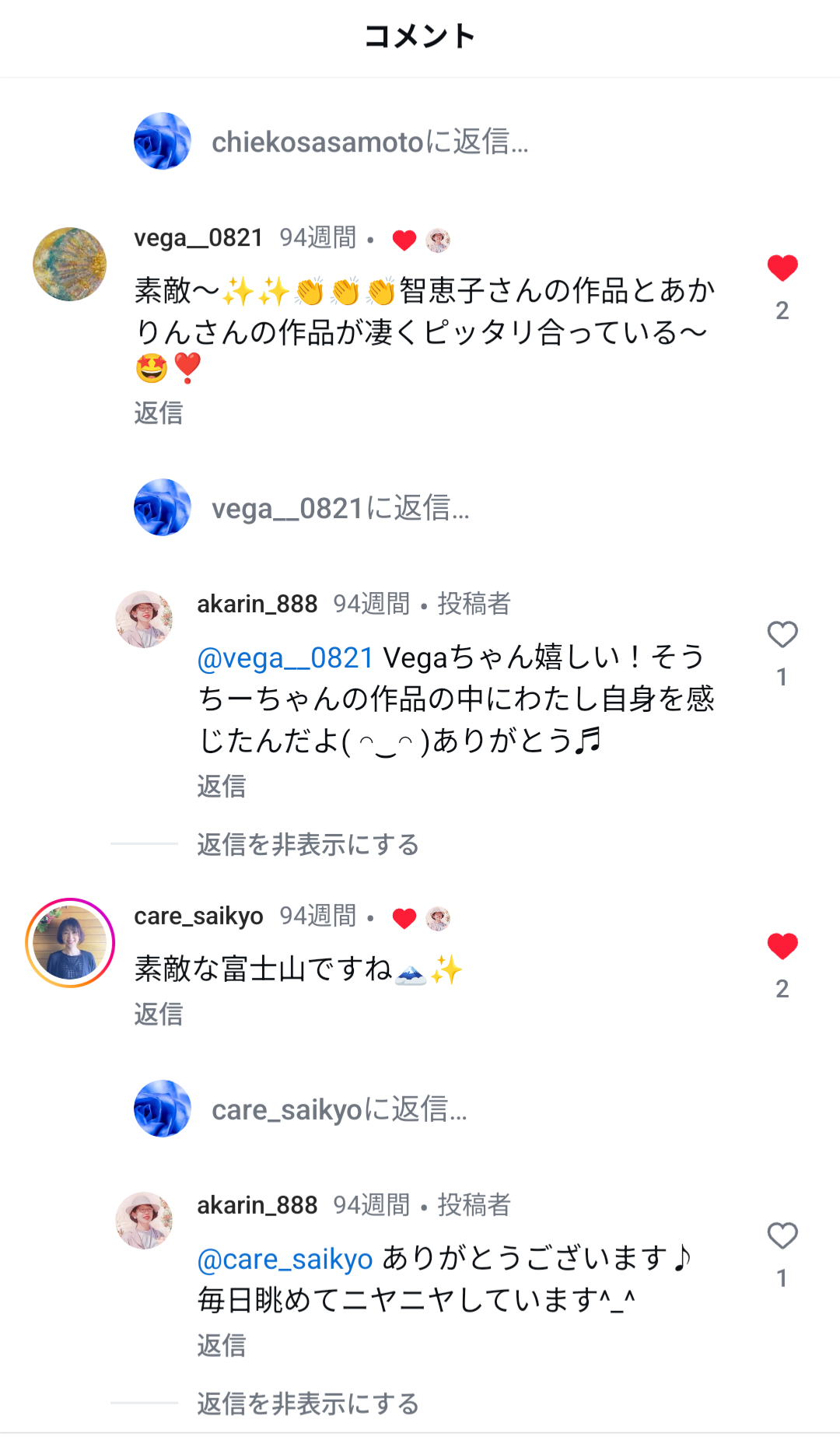This screenshot has height=1437, width=840.
Task: Reply to akarin_888's comment about Vega
Action: (221, 787)
